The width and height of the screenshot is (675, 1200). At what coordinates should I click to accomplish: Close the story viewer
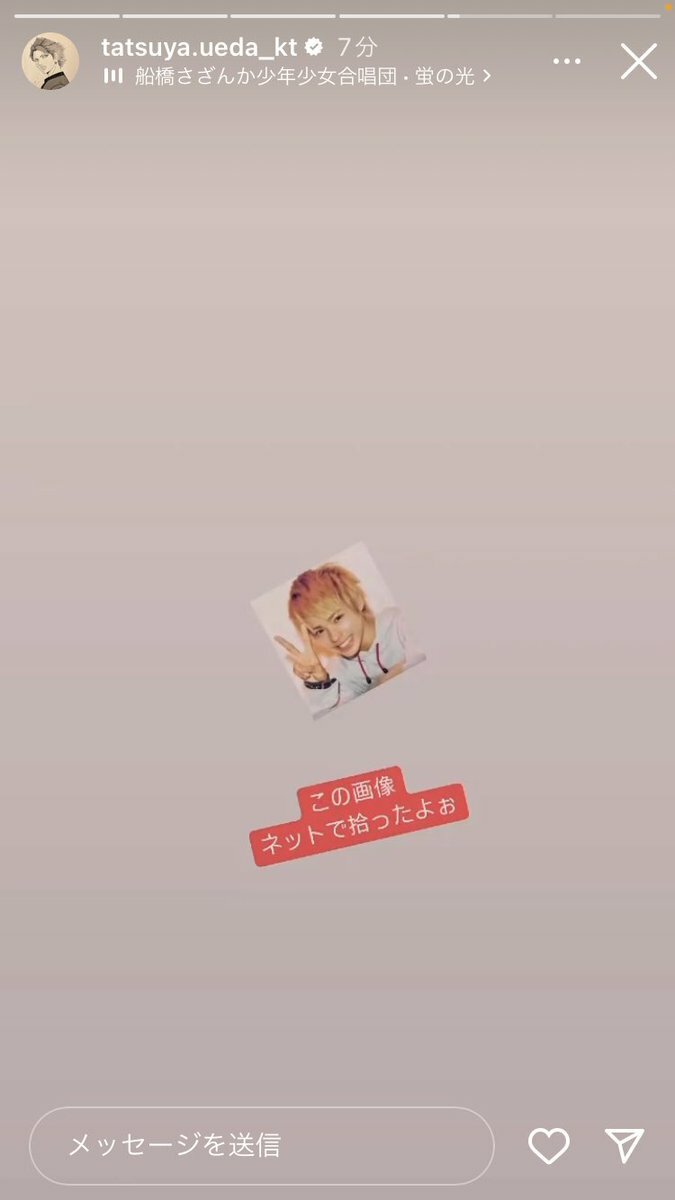638,61
